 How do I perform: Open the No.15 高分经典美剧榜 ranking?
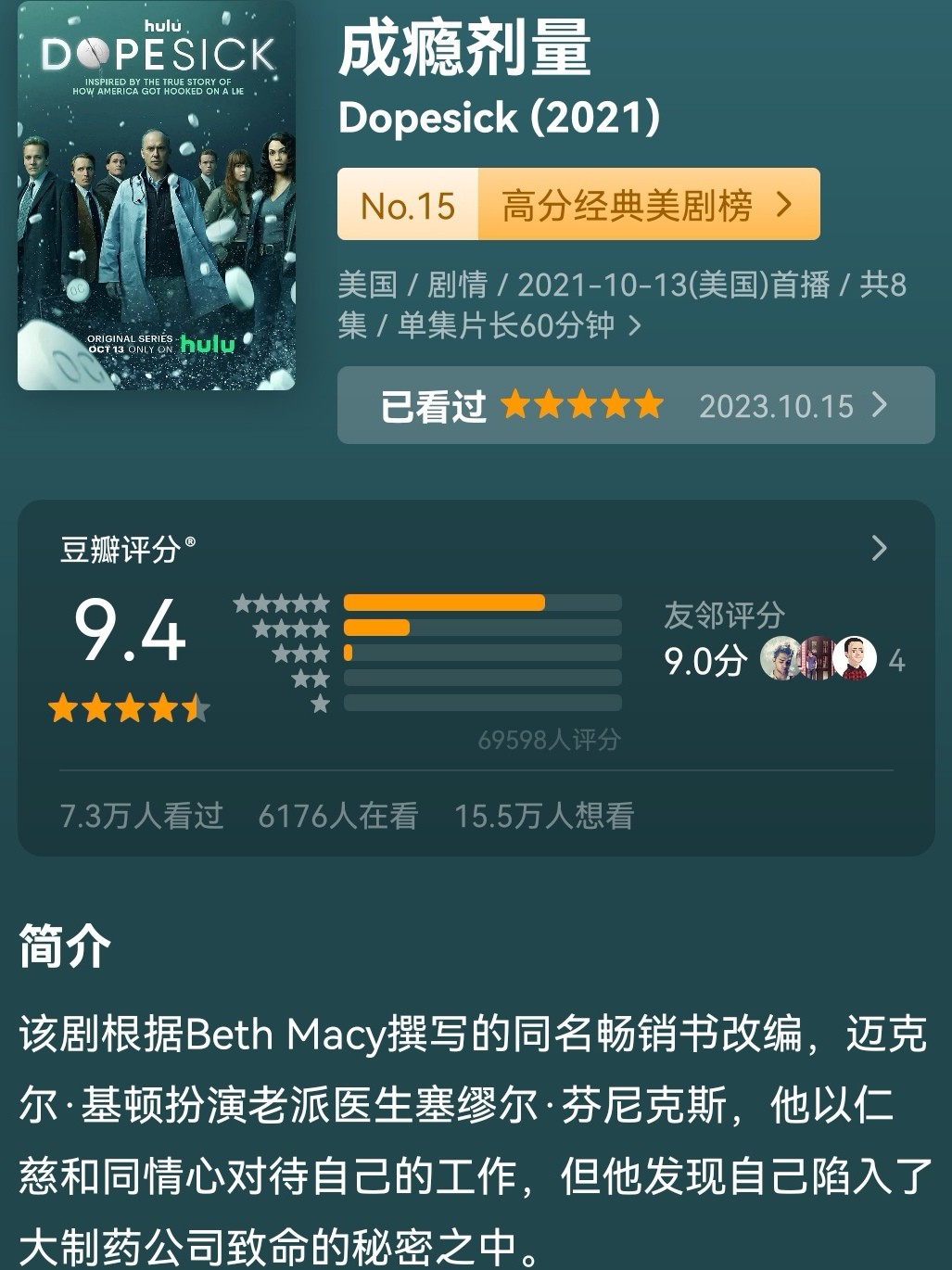[x=578, y=205]
